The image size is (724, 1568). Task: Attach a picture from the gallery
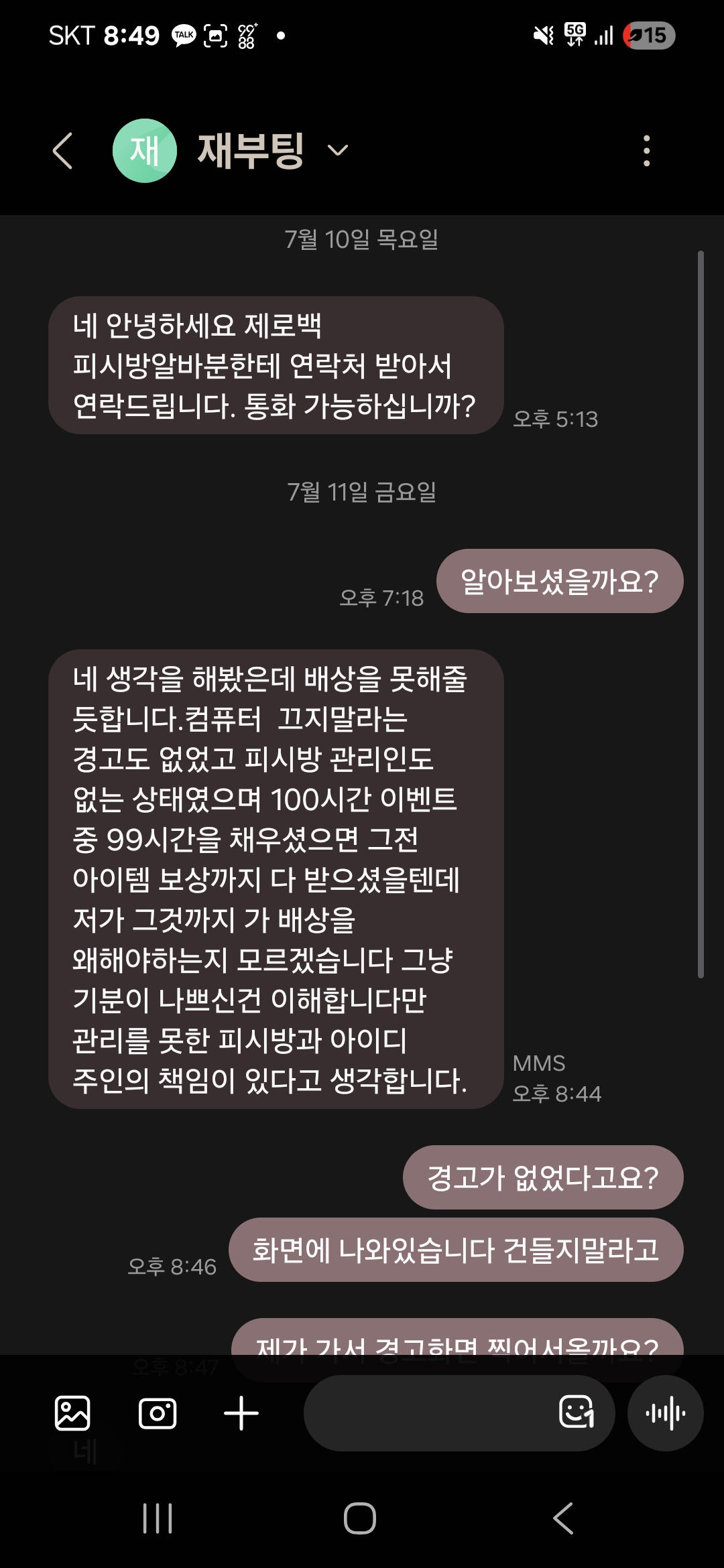(72, 1413)
